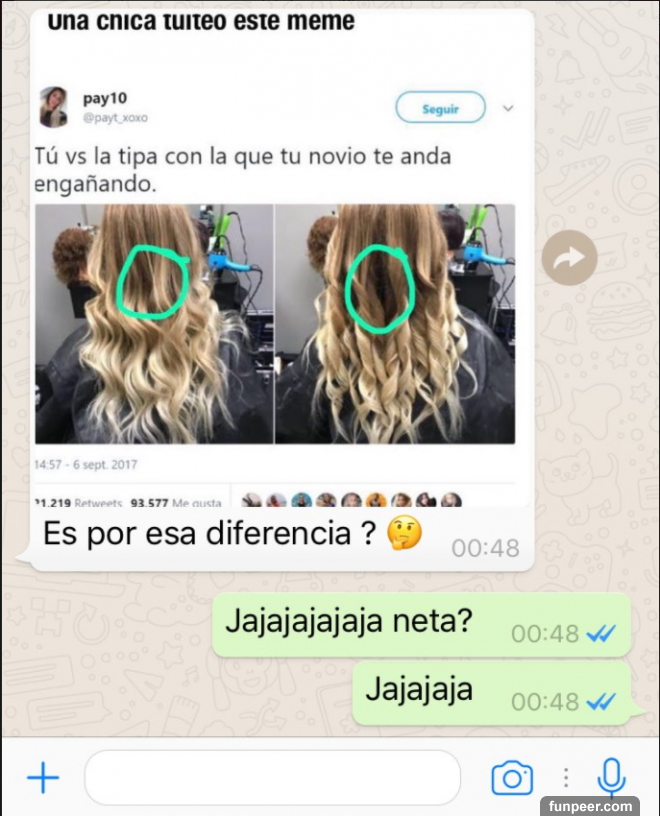Open the camera to take a photo
This screenshot has height=816, width=660.
(511, 777)
